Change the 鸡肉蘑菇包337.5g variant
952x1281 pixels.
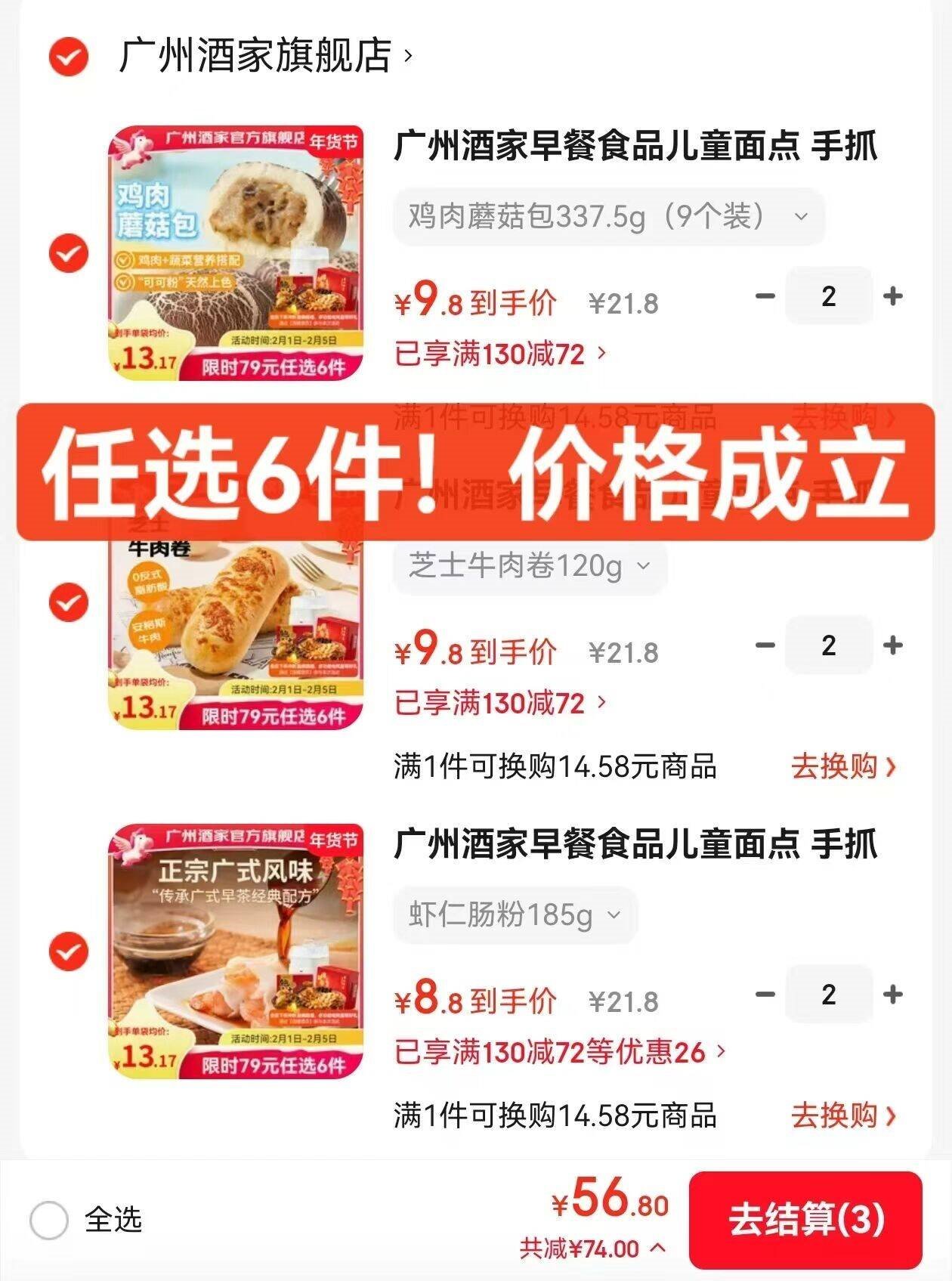608,217
